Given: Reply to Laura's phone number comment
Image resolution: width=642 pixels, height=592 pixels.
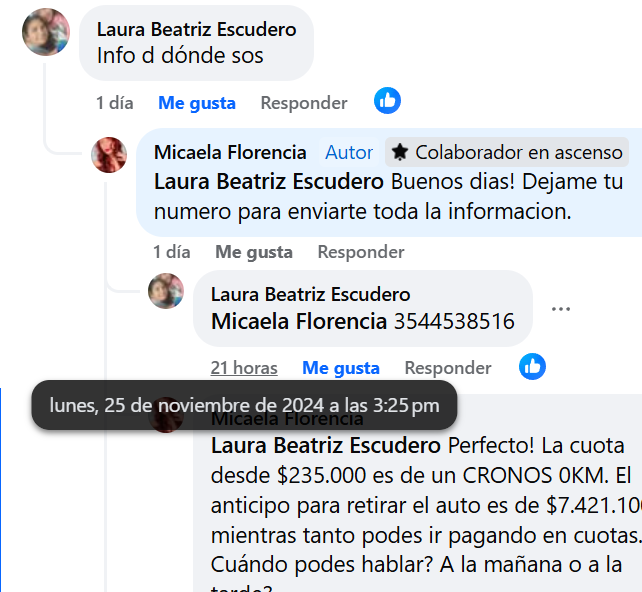Looking at the screenshot, I should coord(448,368).
